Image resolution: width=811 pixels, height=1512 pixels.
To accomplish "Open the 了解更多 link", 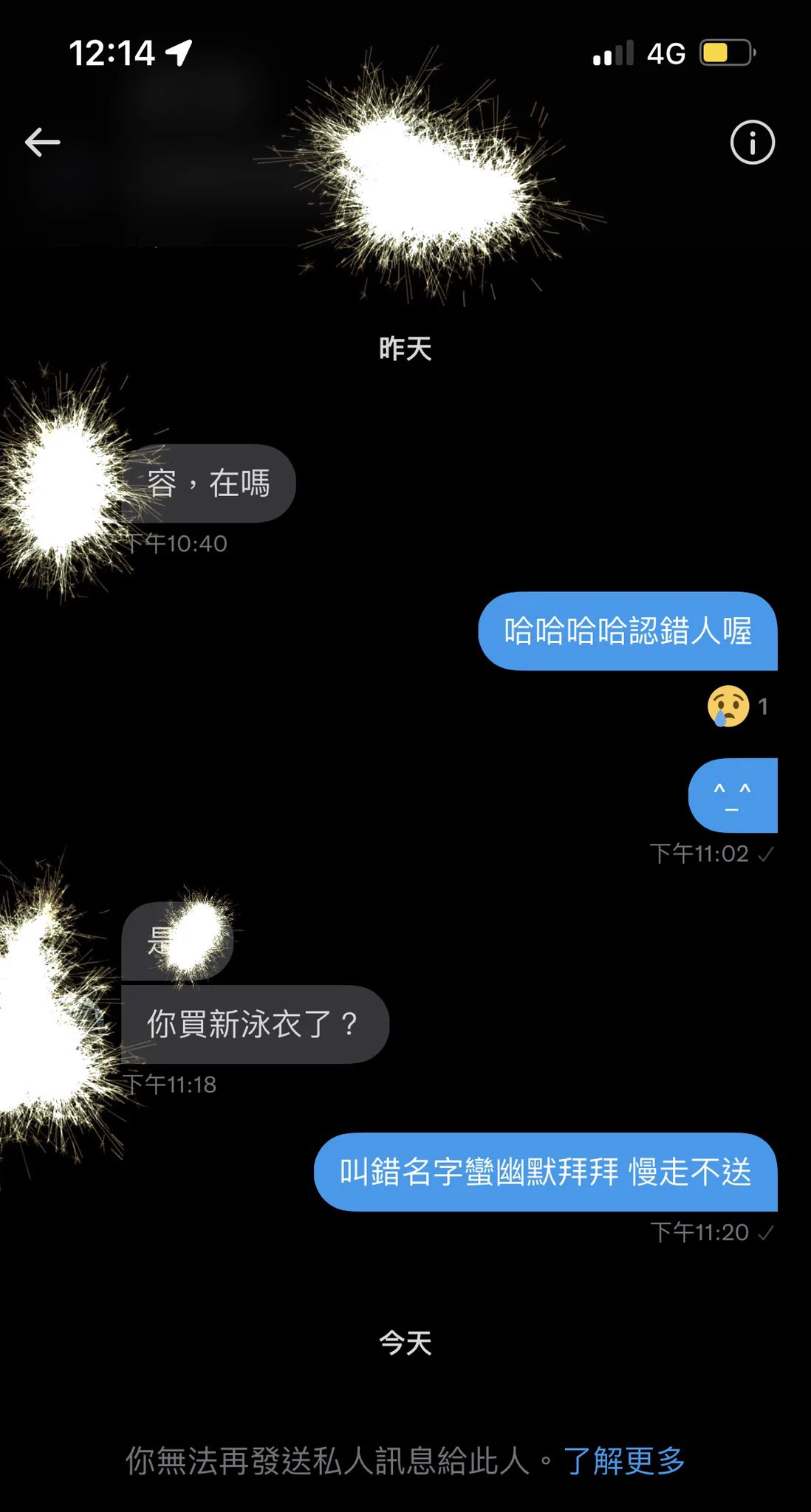I will click(x=624, y=1460).
